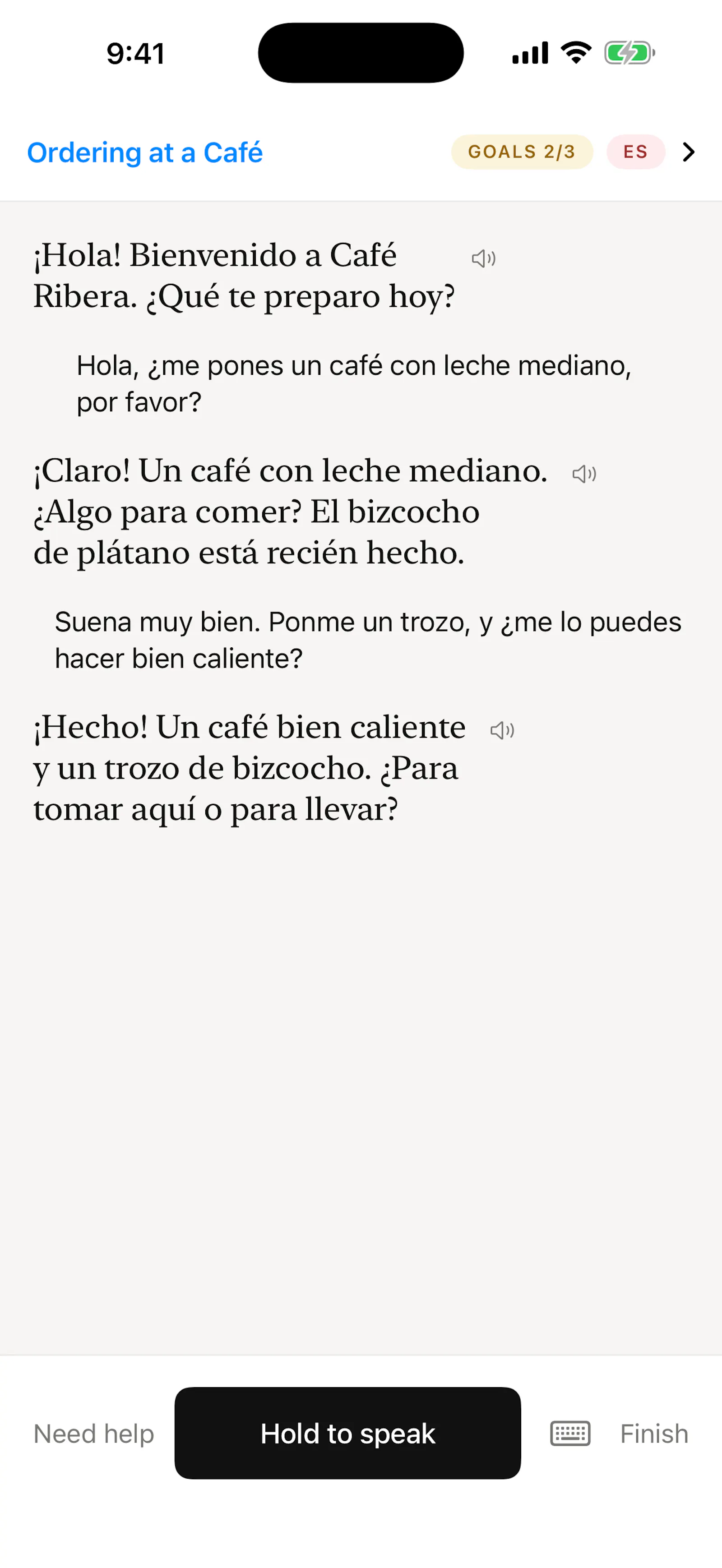Go back via Ordering at a Café
Image resolution: width=722 pixels, height=1568 pixels.
coord(145,152)
